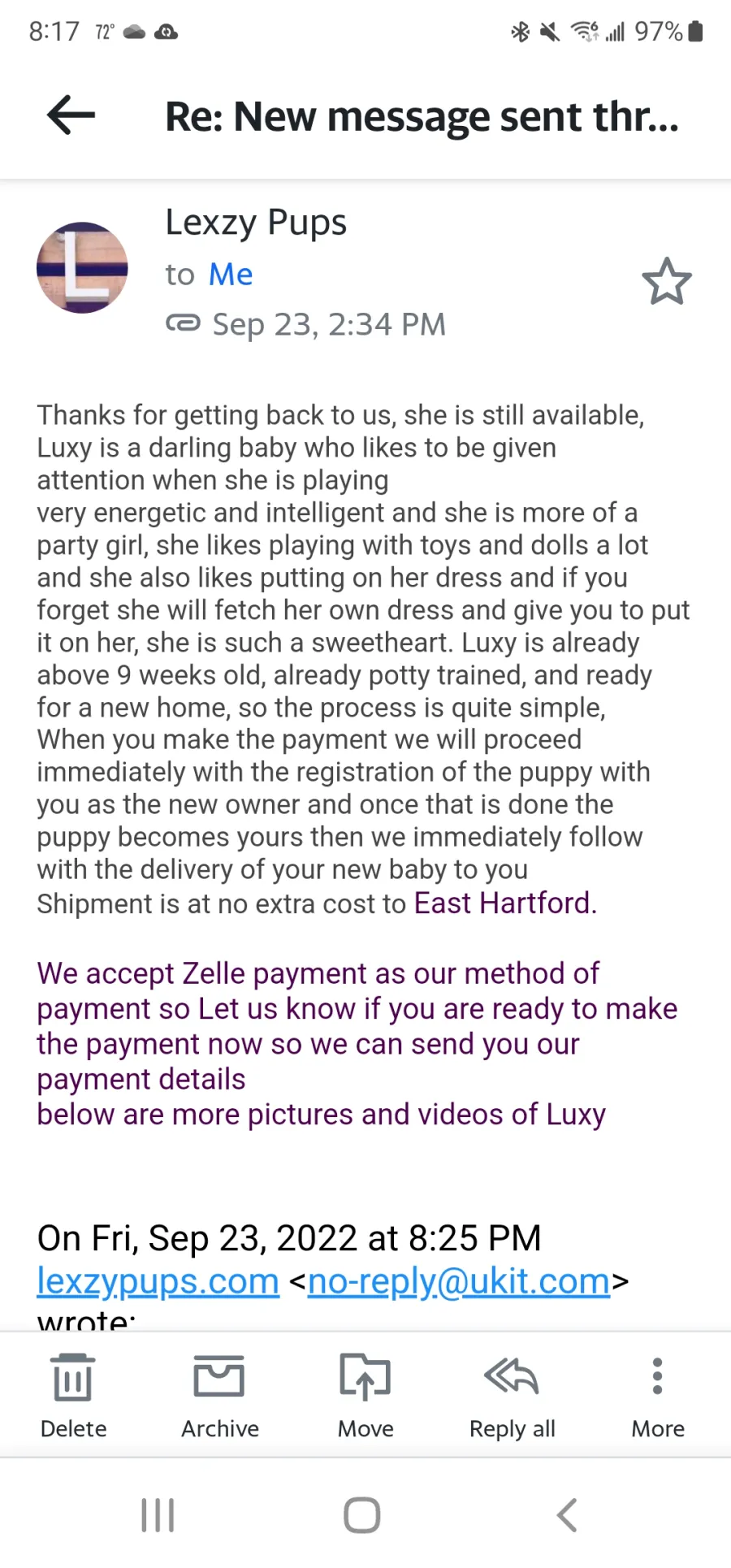Delete this email
The height and width of the screenshot is (1568, 731).
pos(73,1397)
